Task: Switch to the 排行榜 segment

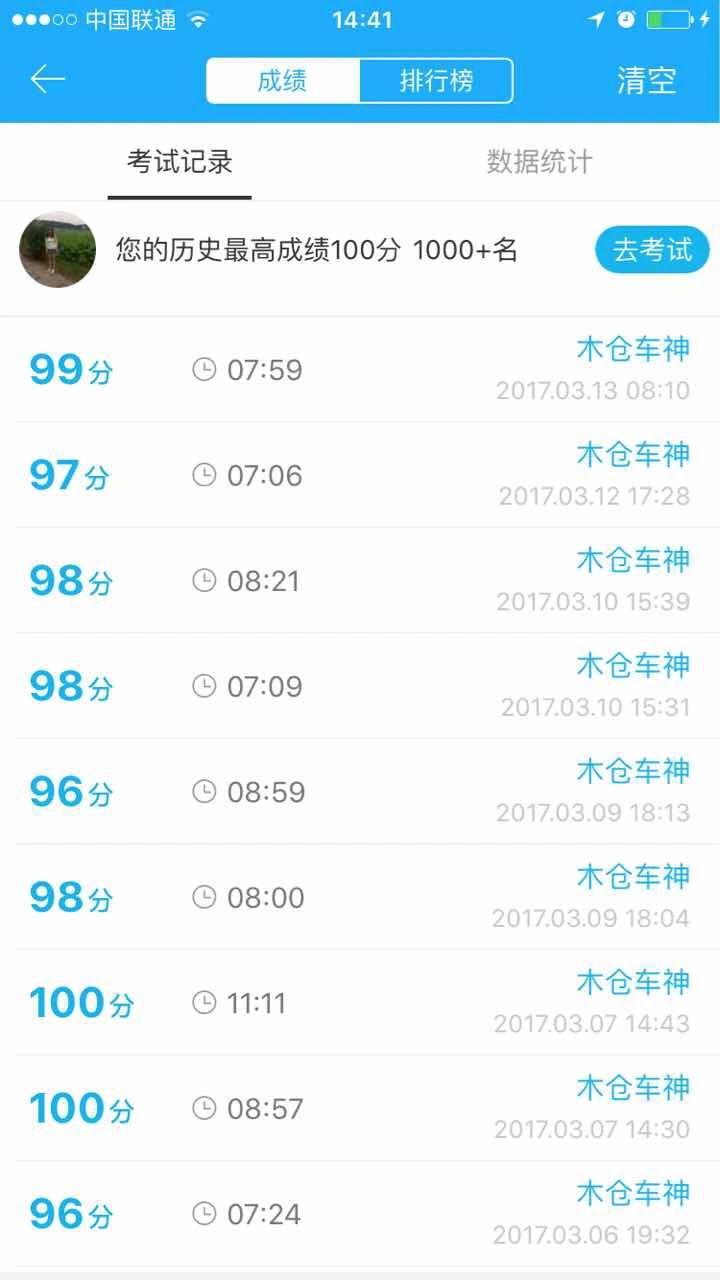Action: coord(436,81)
